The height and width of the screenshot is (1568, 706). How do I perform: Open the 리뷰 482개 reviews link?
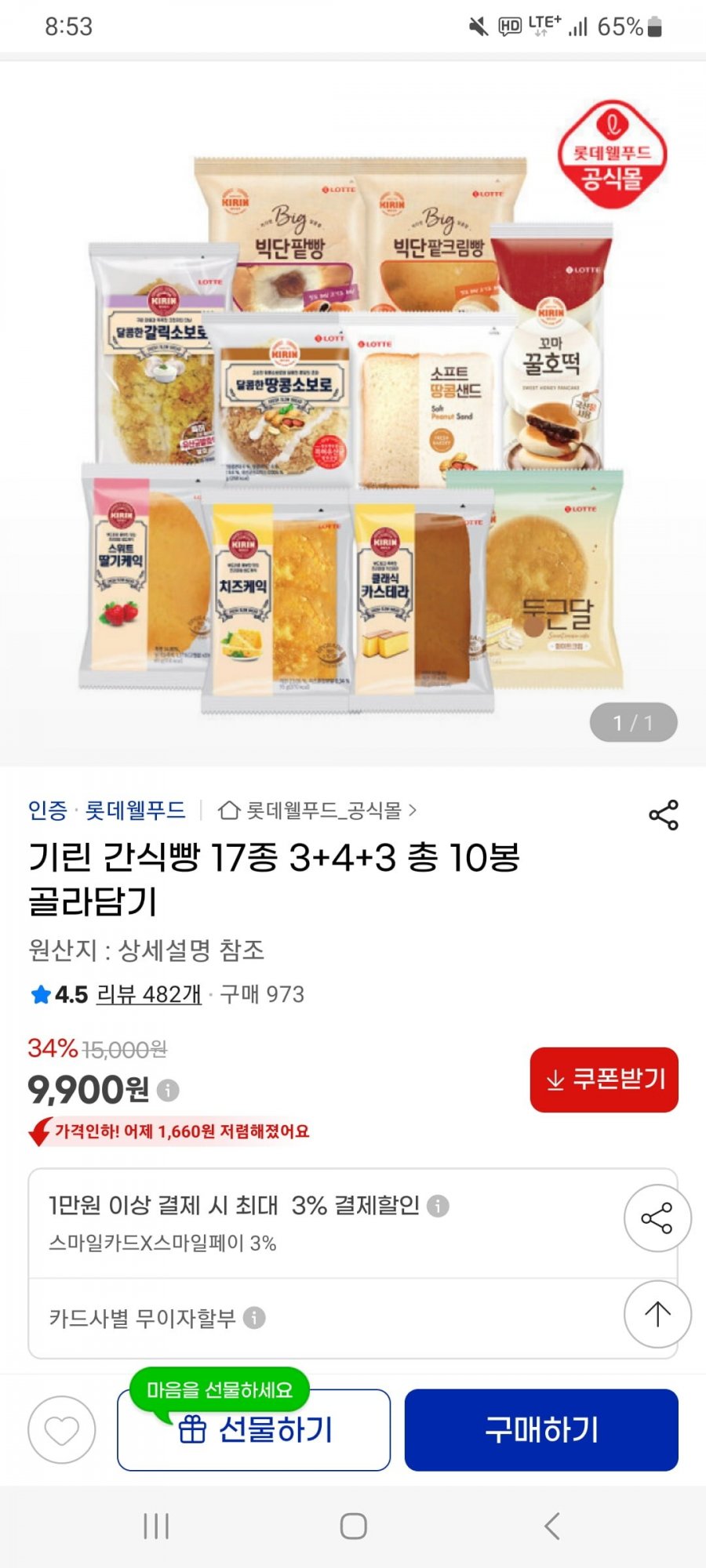pos(148,994)
